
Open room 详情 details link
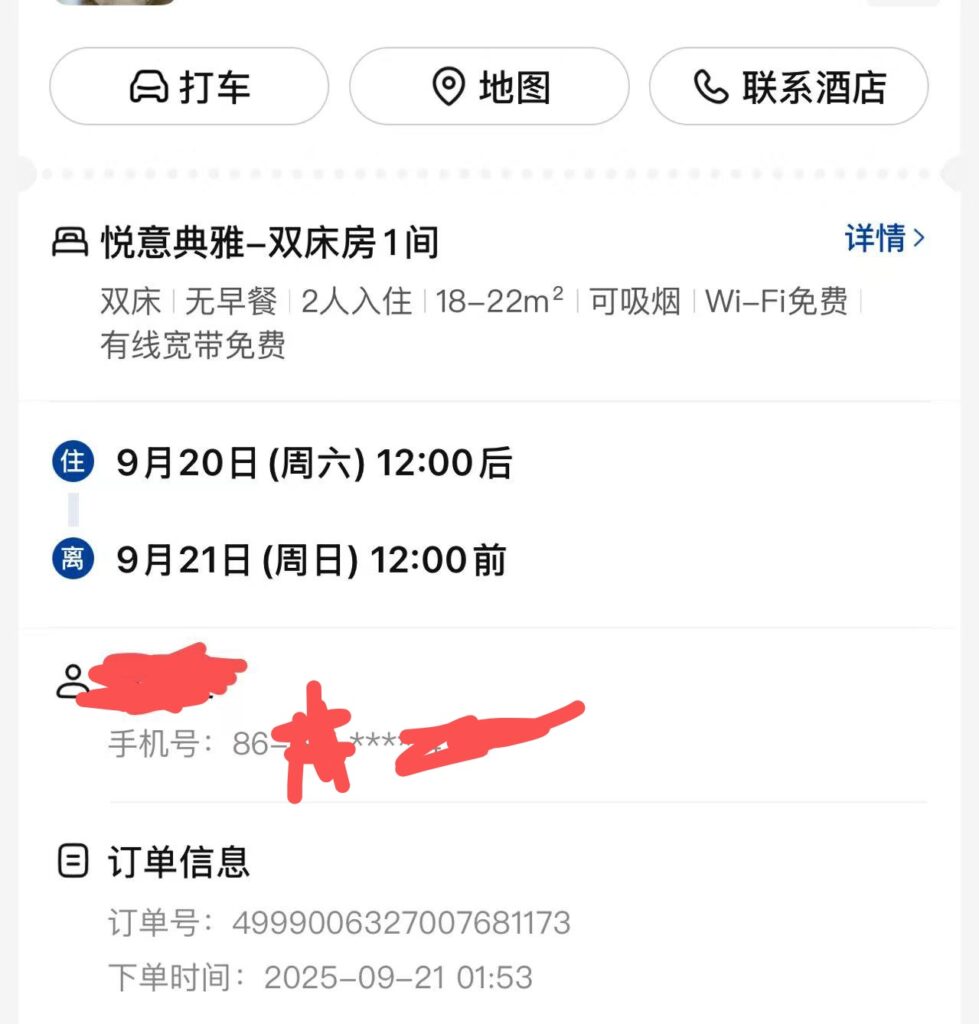pyautogui.click(x=885, y=239)
